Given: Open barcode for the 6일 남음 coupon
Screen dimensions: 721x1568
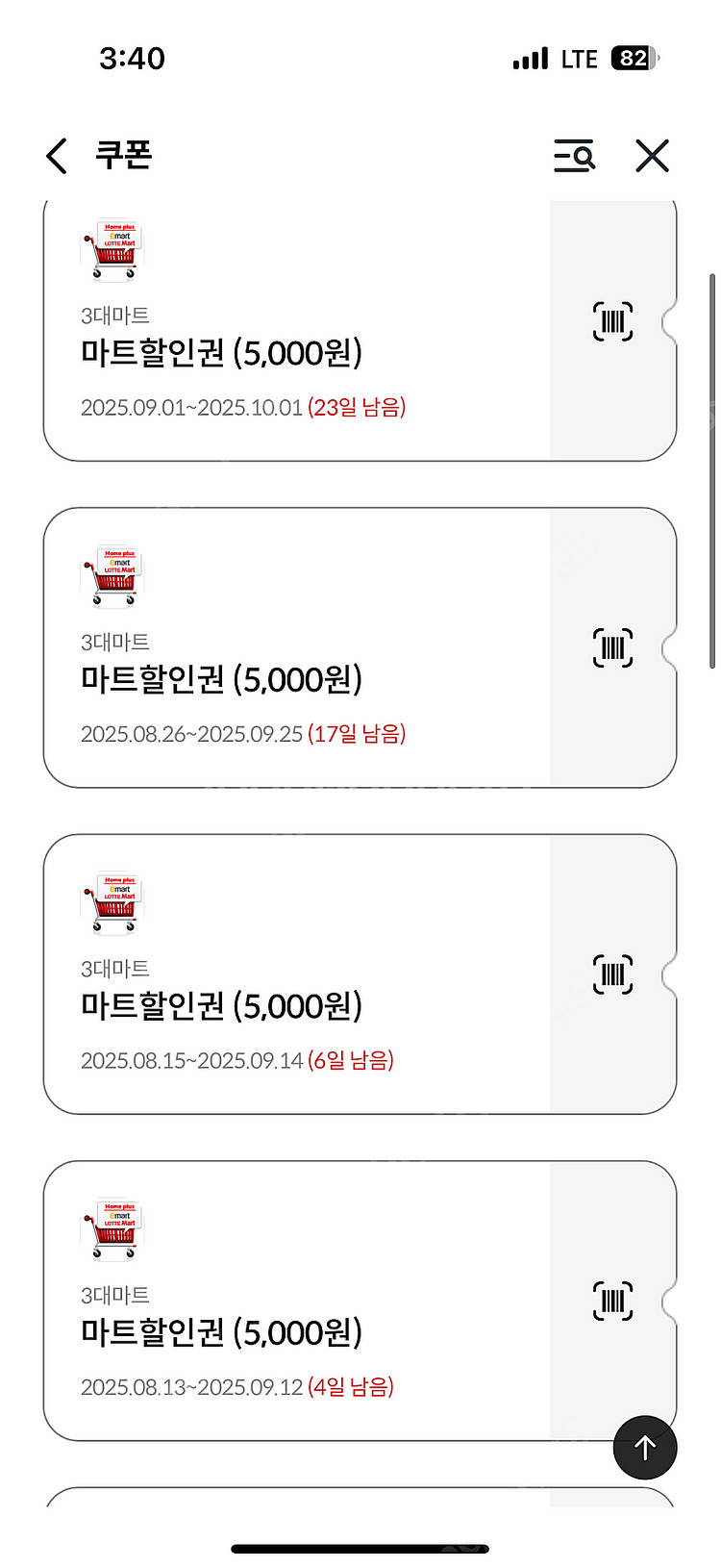Looking at the screenshot, I should click(x=611, y=974).
